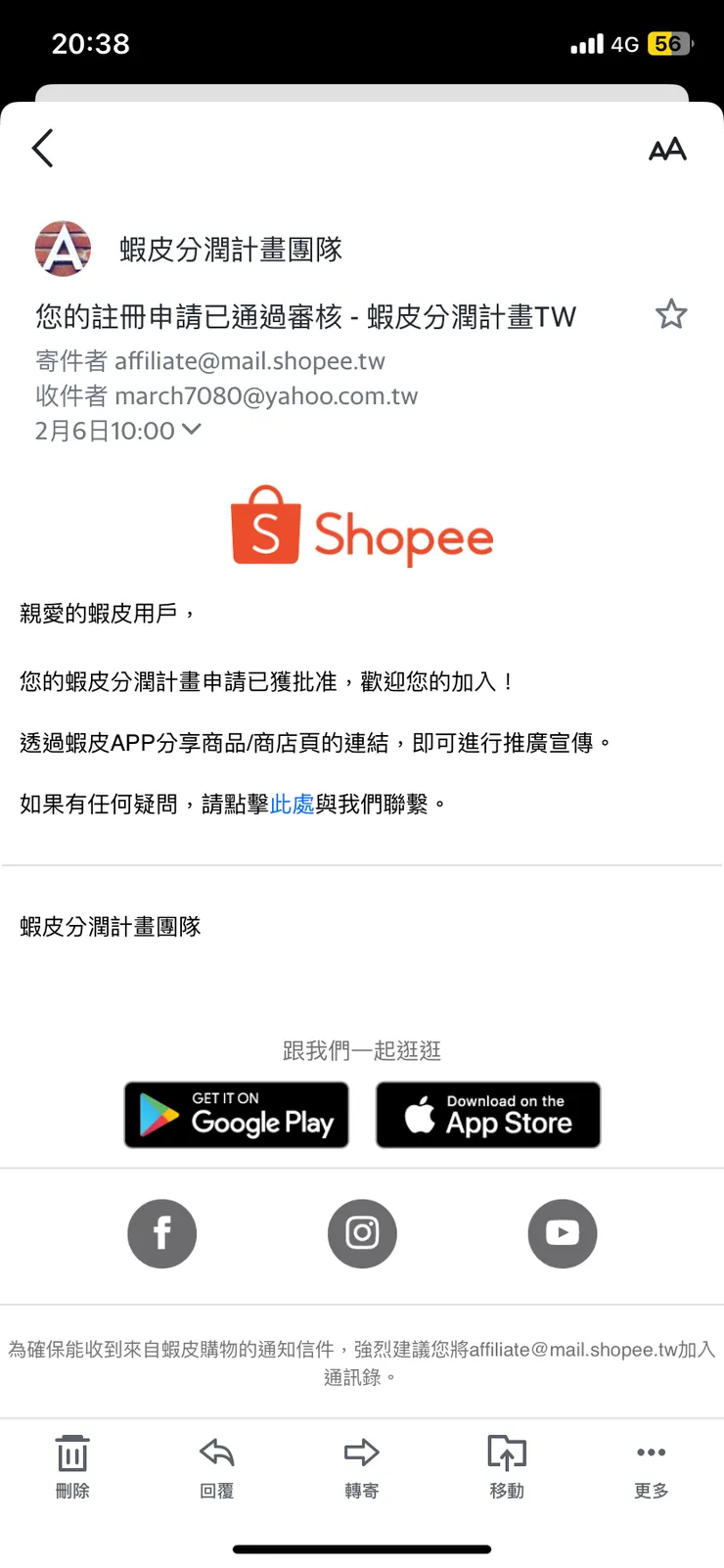724x1568 pixels.
Task: Tap the Shopee logo in the email body
Action: click(362, 527)
